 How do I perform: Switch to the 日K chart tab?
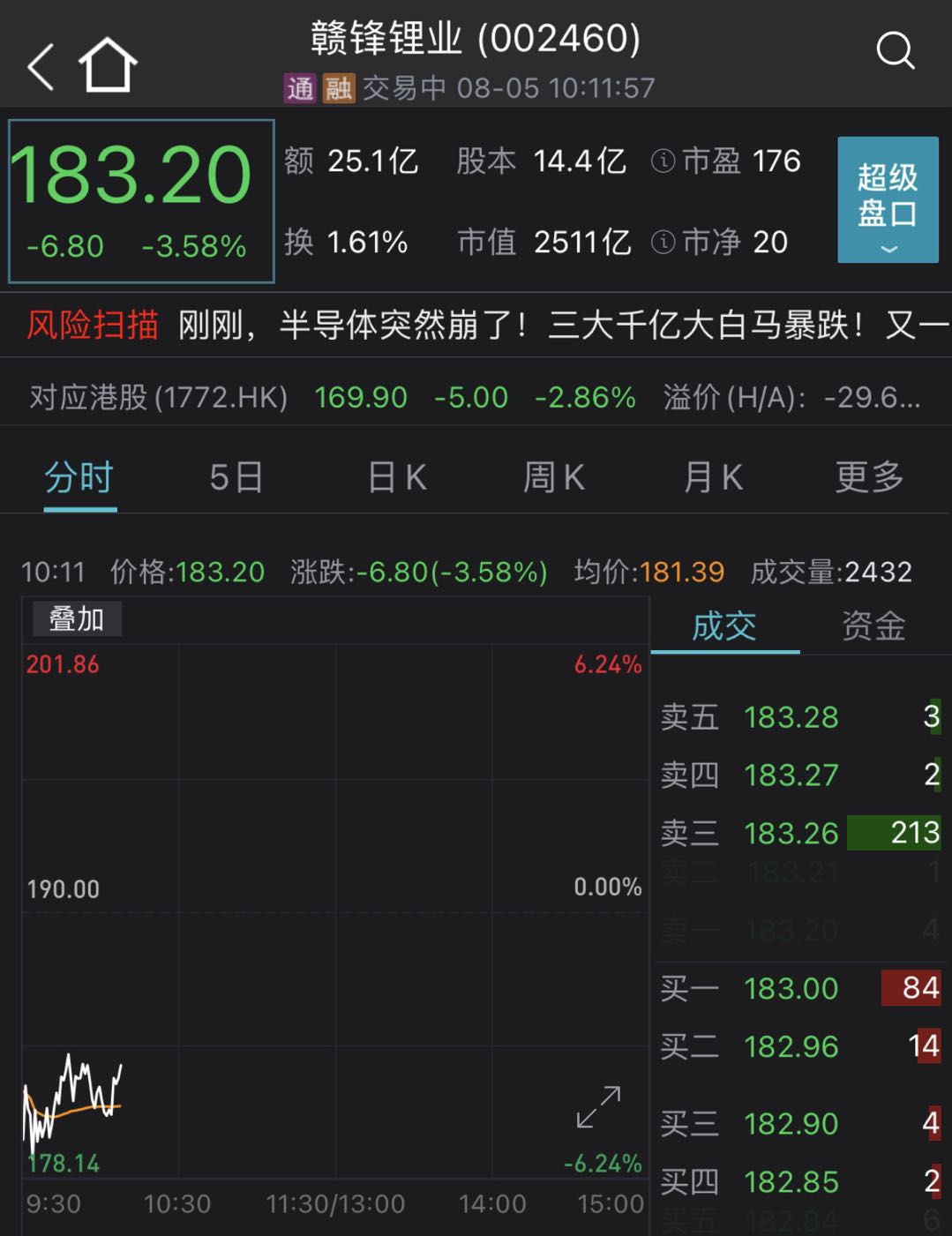pos(397,478)
